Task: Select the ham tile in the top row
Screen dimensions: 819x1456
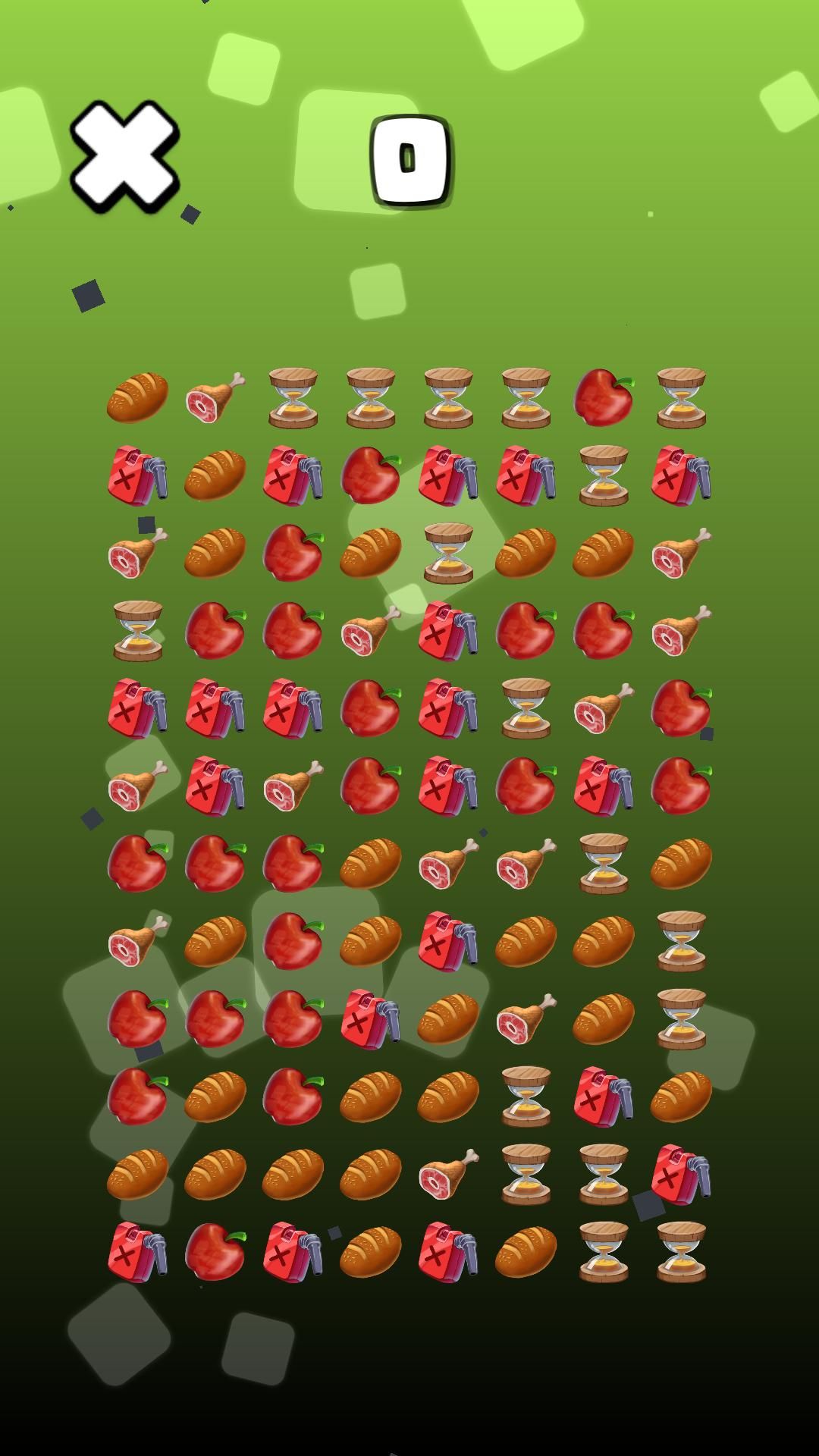Action: [215, 397]
